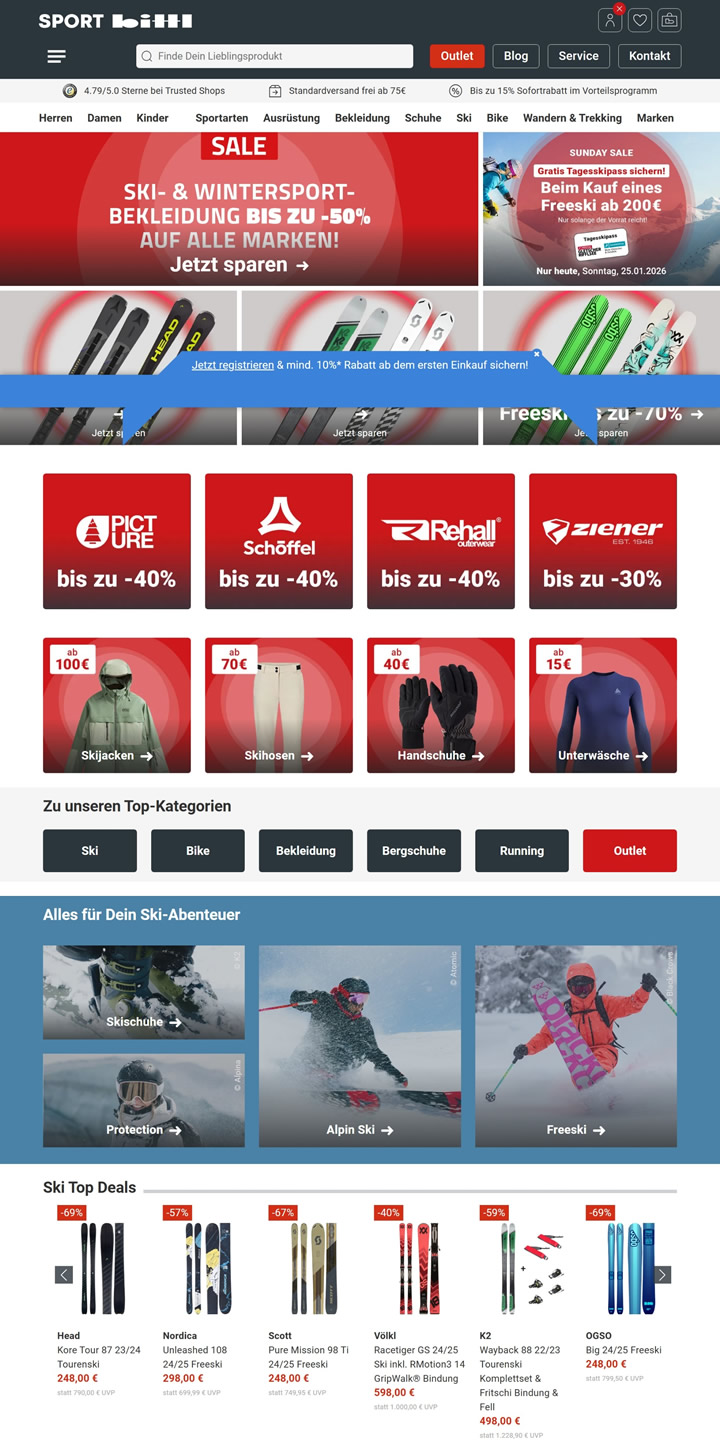
Task: Open the Kontakt button
Action: pos(649,56)
